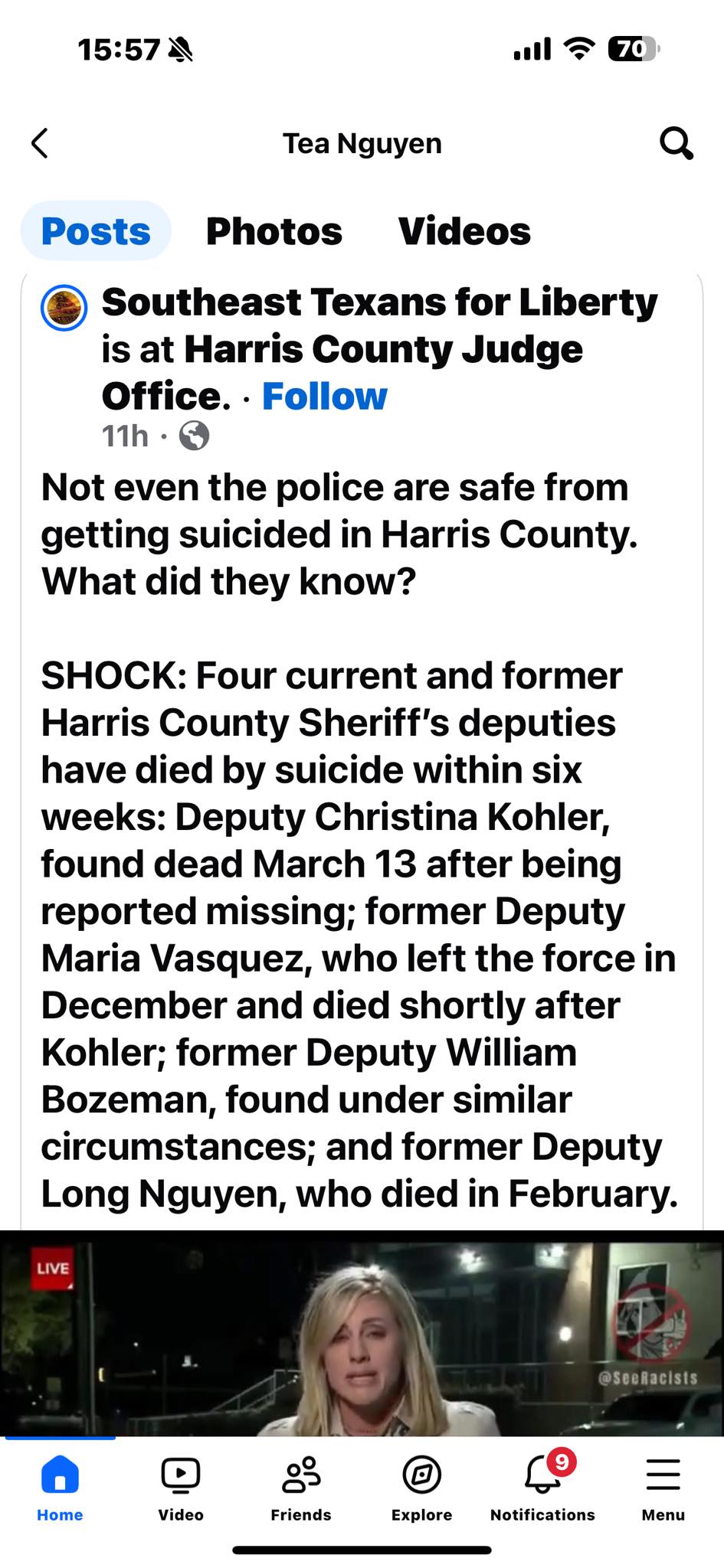Open the Harris County Judge Office location
Viewport: 724px width, 1568px height.
coord(383,350)
